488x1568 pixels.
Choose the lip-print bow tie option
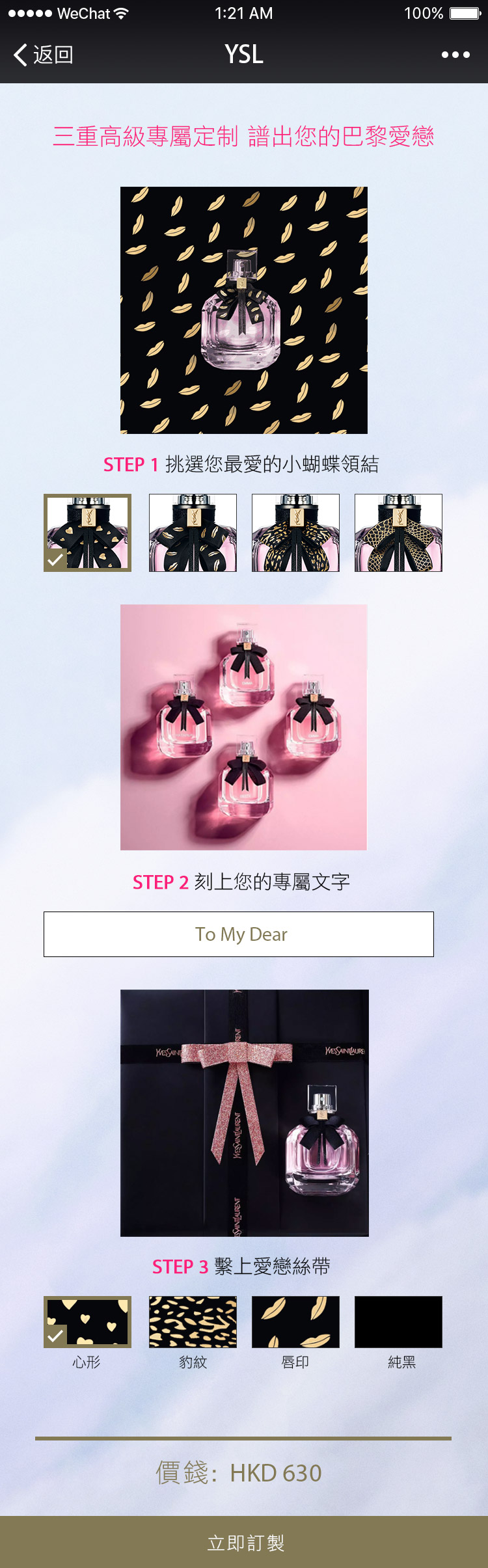[x=193, y=533]
